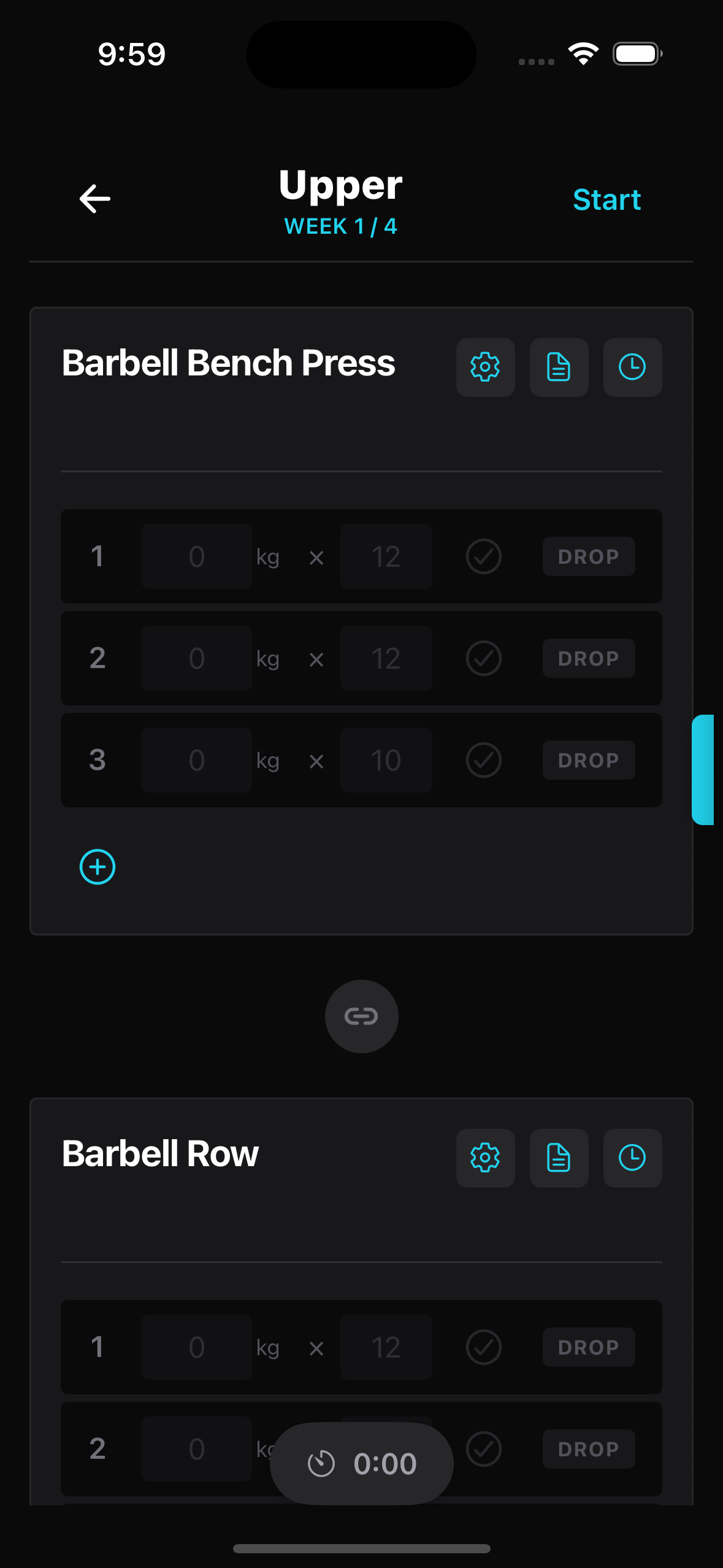
Task: Tap the stopwatch timer pill showing 0:00
Action: point(361,1462)
